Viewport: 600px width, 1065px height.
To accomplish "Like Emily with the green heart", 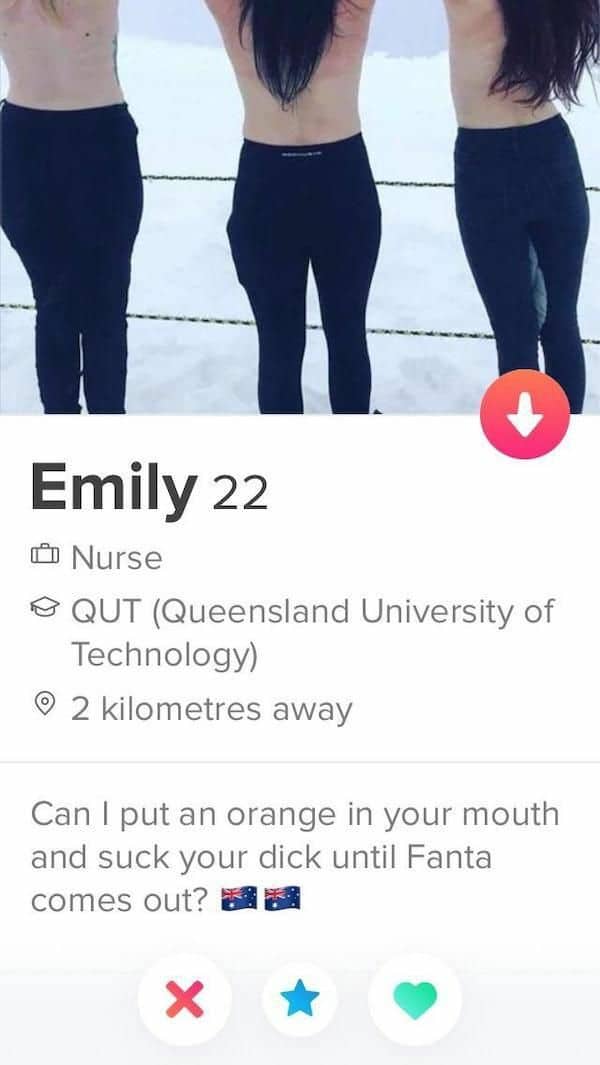I will tap(414, 1000).
